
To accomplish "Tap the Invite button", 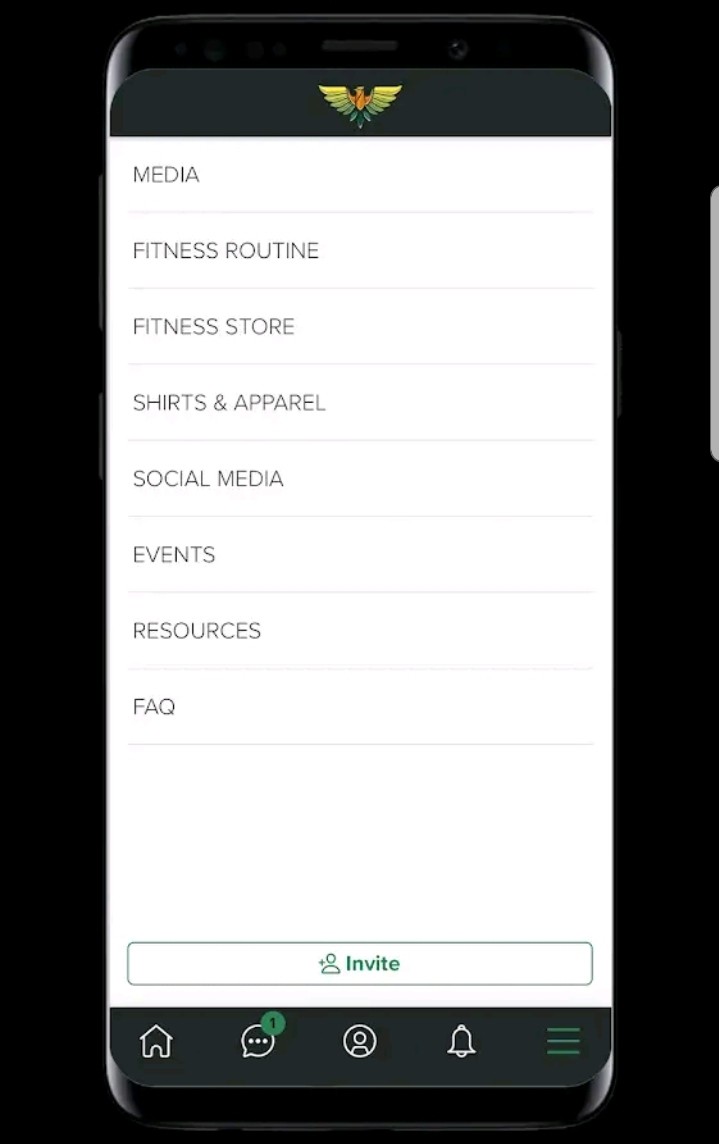I will [359, 964].
